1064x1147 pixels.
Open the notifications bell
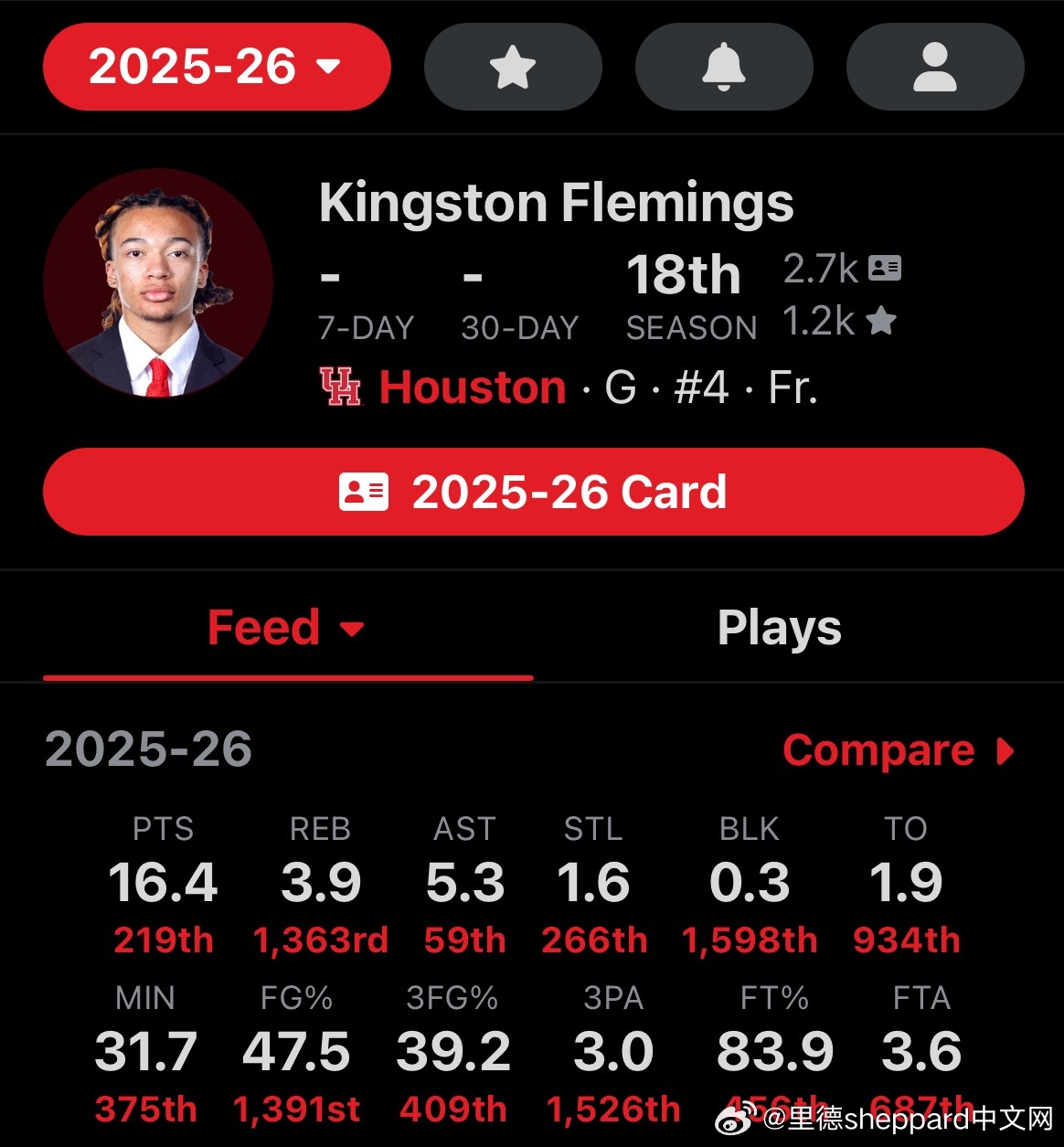724,67
